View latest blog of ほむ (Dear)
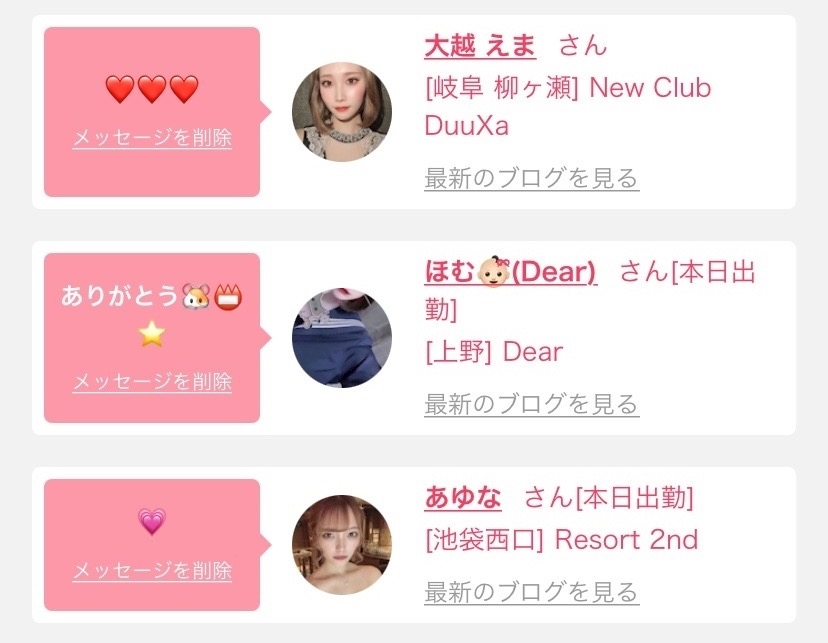 (x=531, y=405)
